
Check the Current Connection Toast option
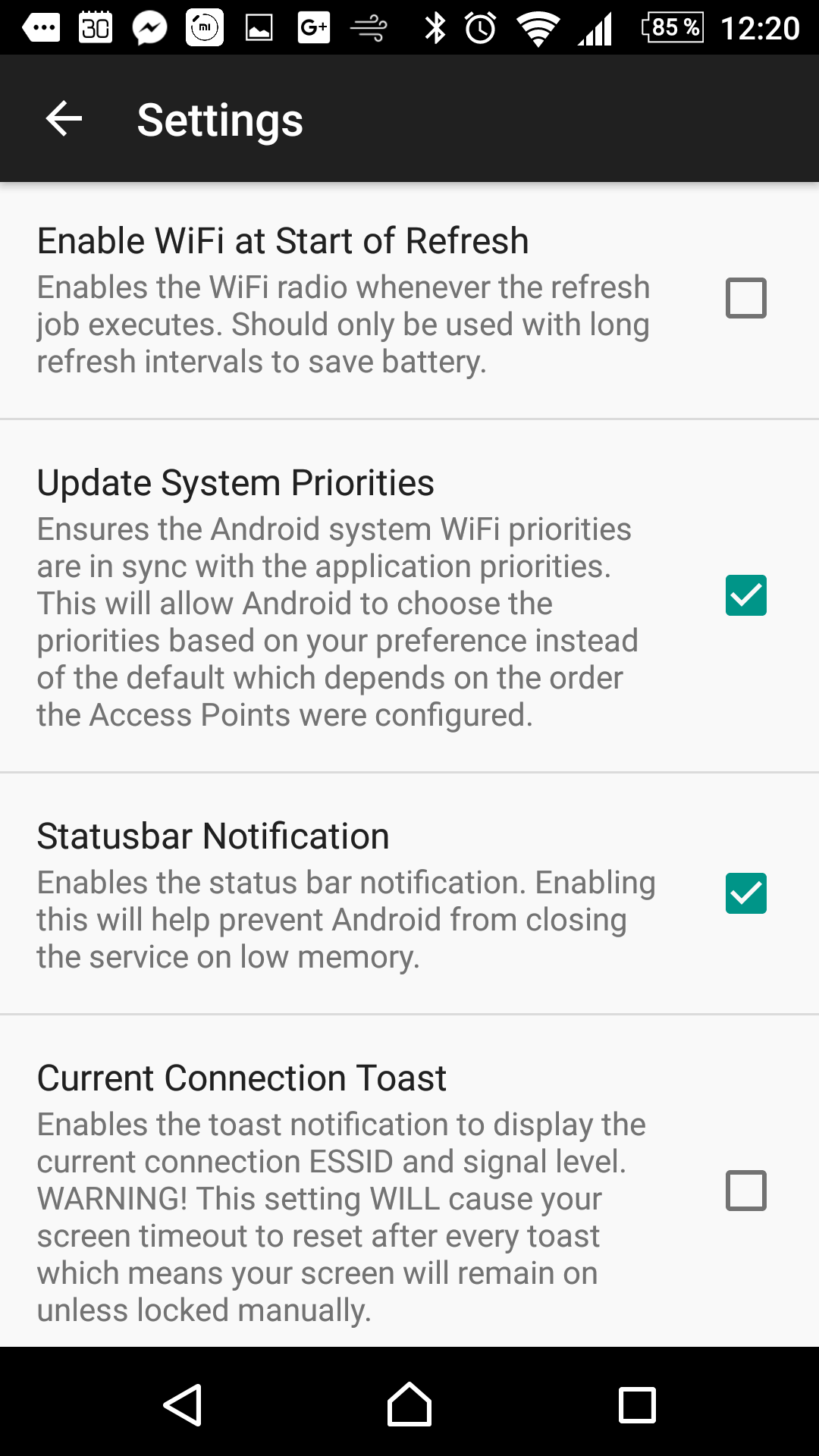tap(745, 1191)
